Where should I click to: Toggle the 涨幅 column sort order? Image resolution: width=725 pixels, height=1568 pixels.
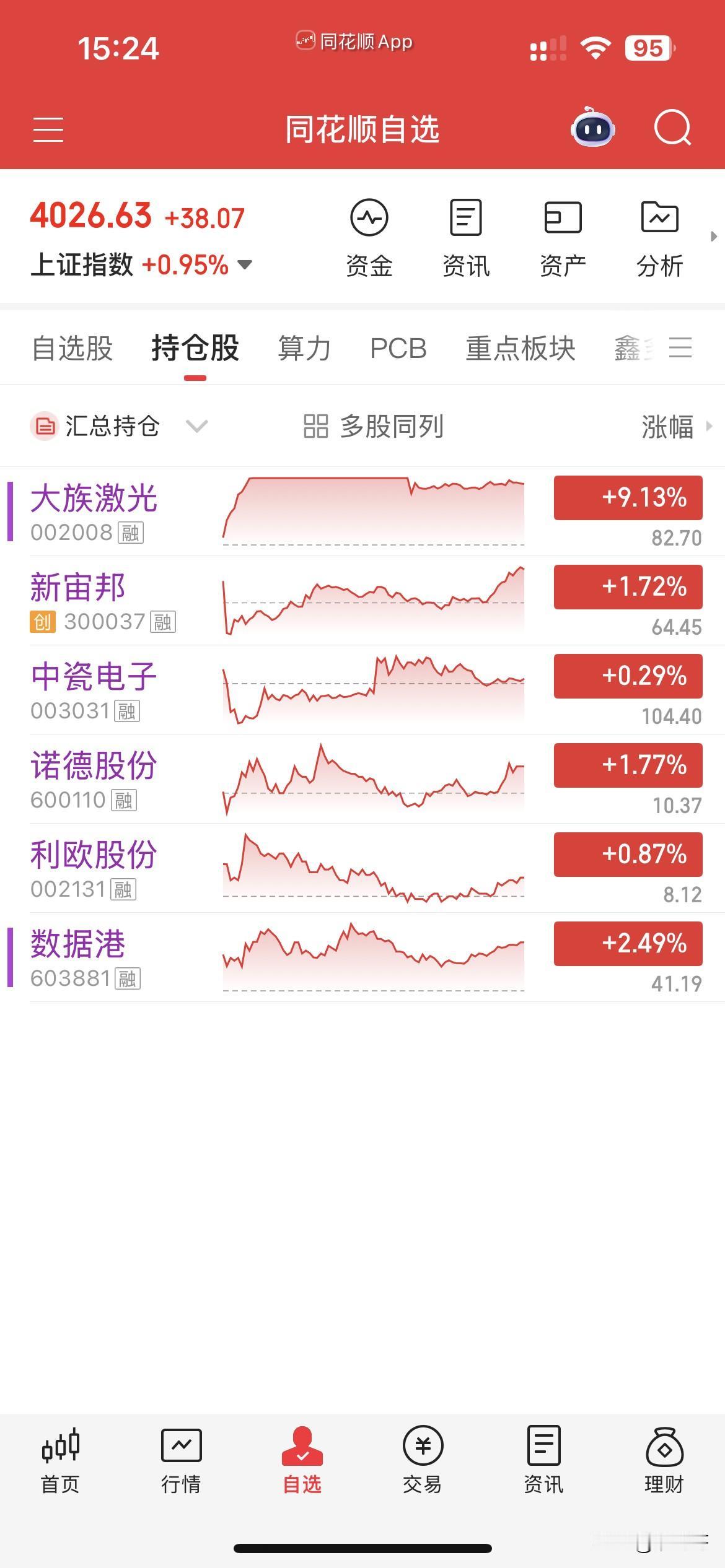[667, 427]
